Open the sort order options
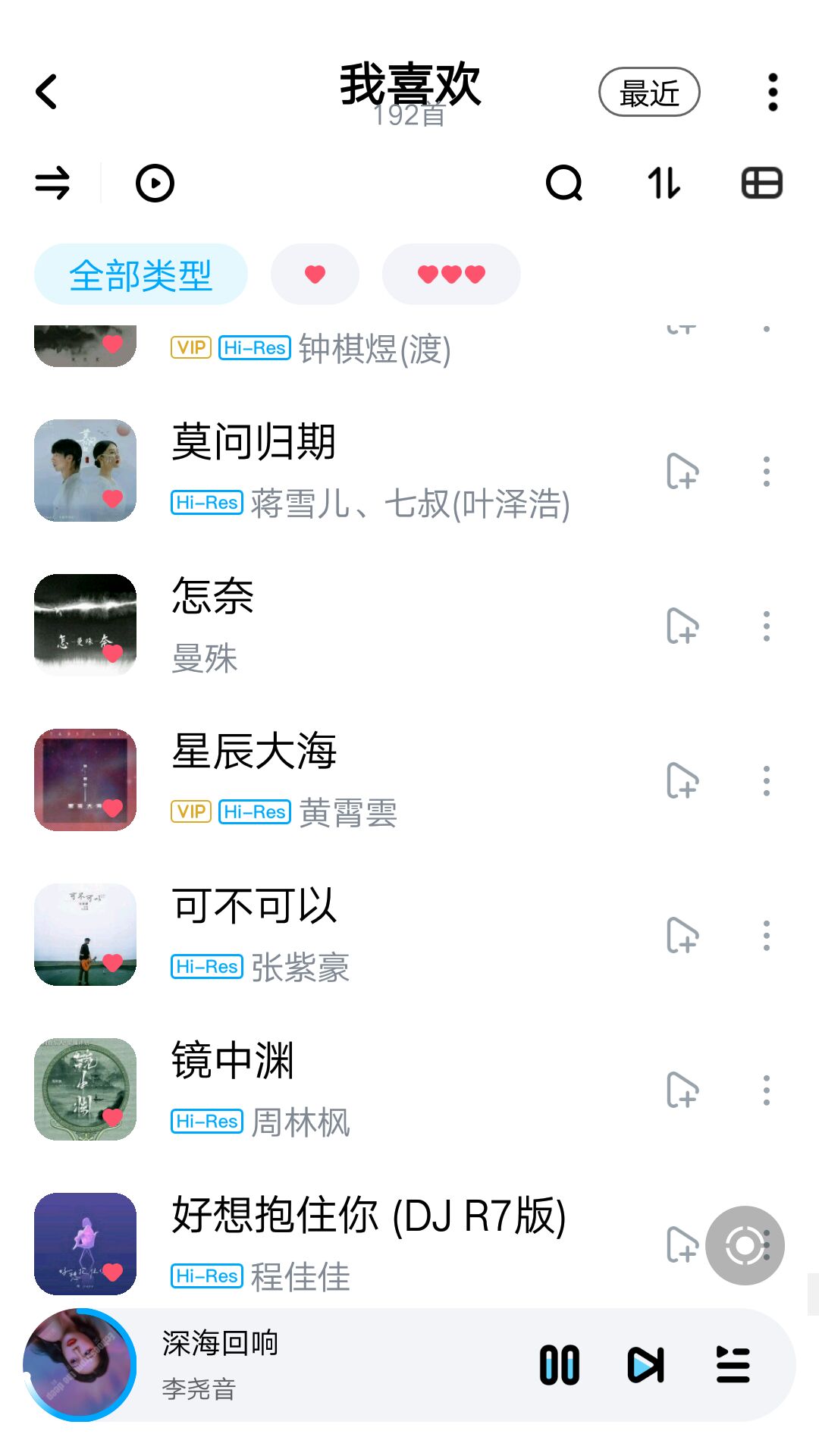This screenshot has height=1456, width=819. 664,184
